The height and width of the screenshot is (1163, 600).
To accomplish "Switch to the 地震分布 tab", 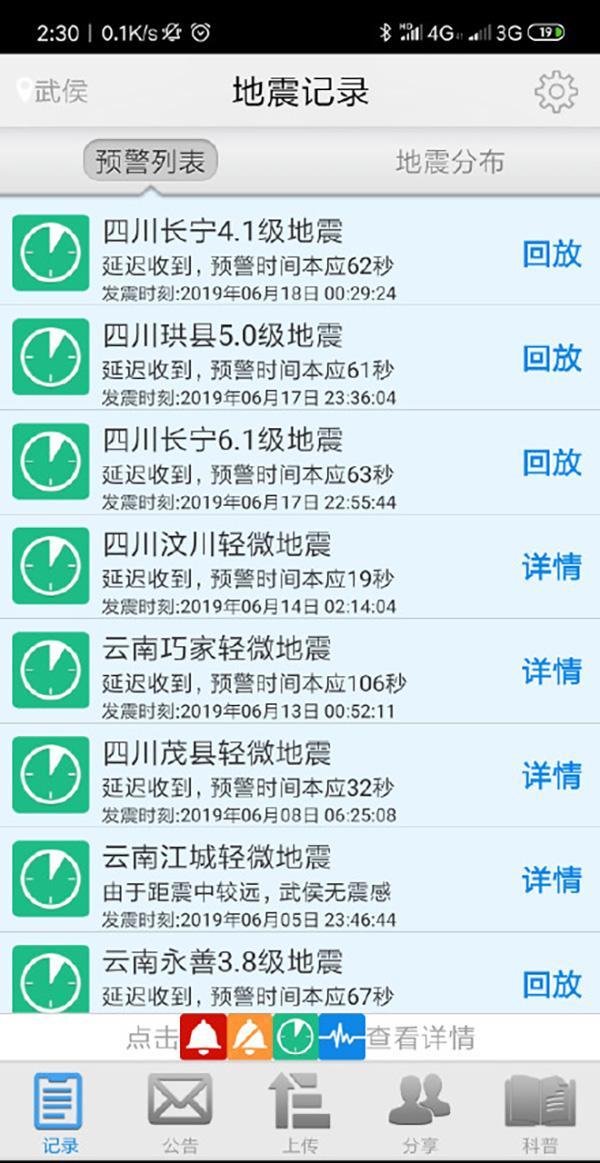I will click(x=449, y=161).
